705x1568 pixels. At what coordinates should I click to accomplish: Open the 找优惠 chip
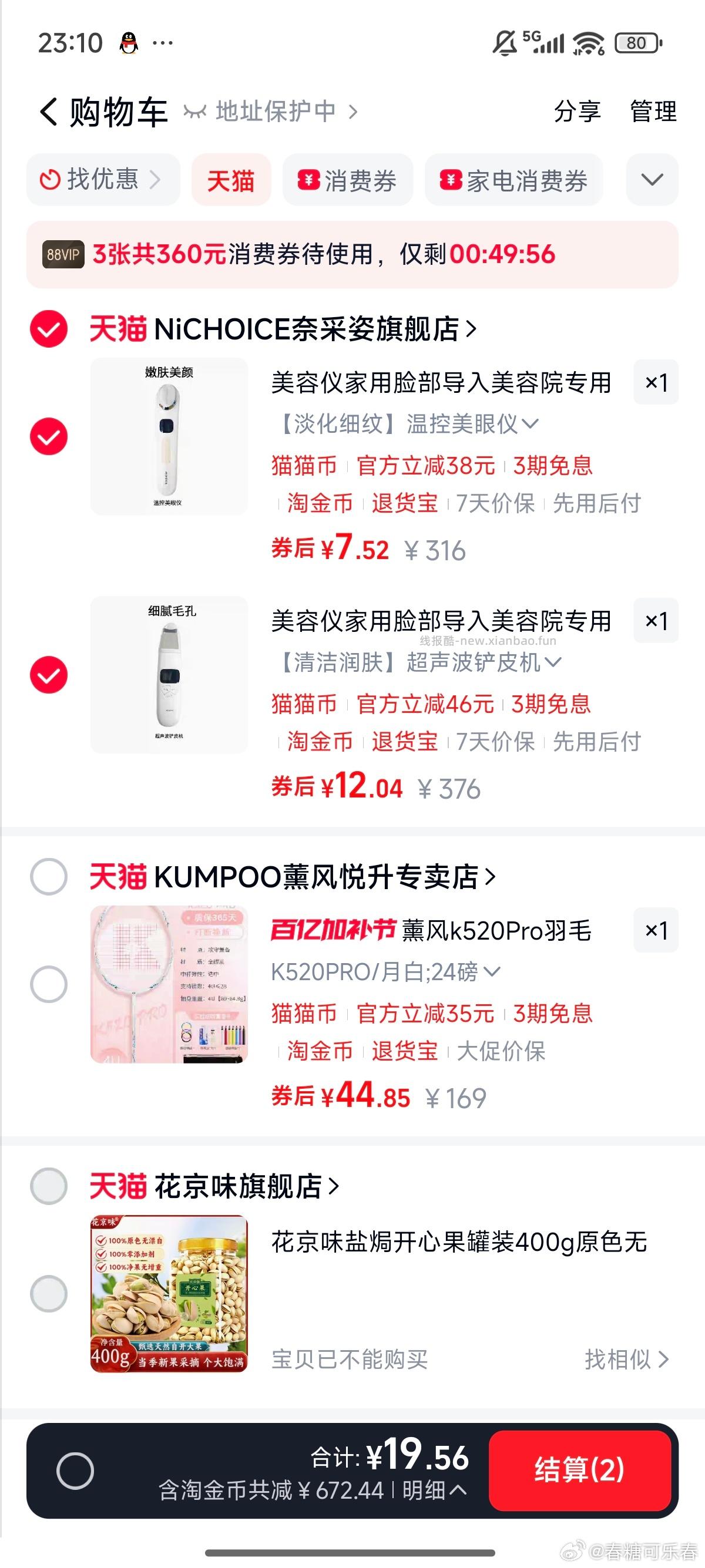(102, 180)
